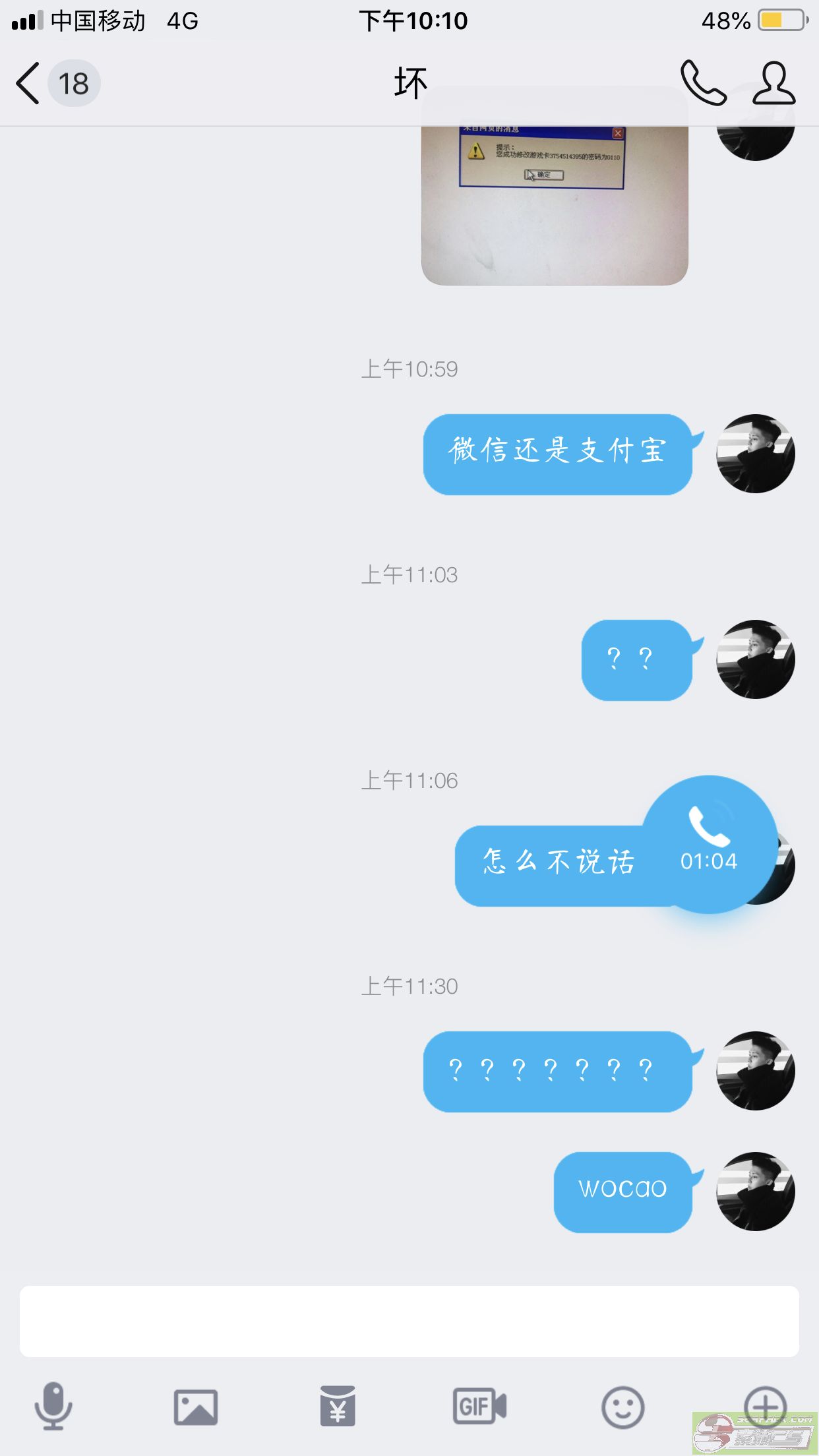Record a voice message with the microphone
The image size is (819, 1456).
coord(53,1407)
